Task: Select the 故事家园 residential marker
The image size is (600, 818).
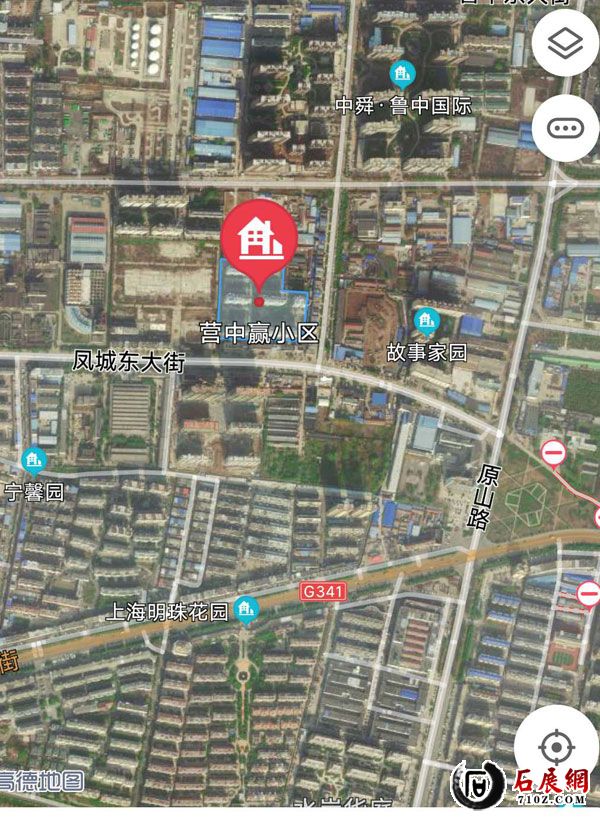Action: pyautogui.click(x=427, y=321)
